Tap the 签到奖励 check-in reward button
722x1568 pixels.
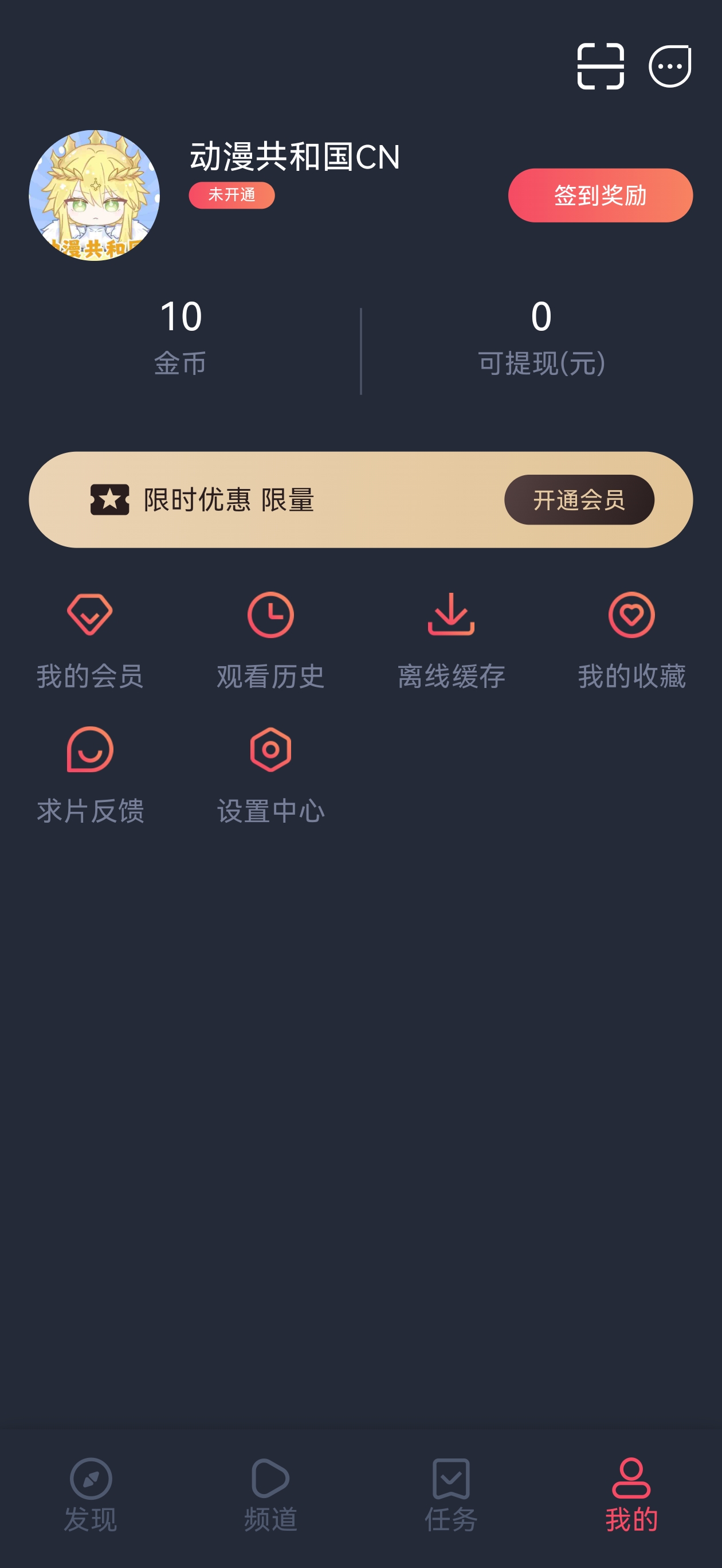[x=600, y=195]
